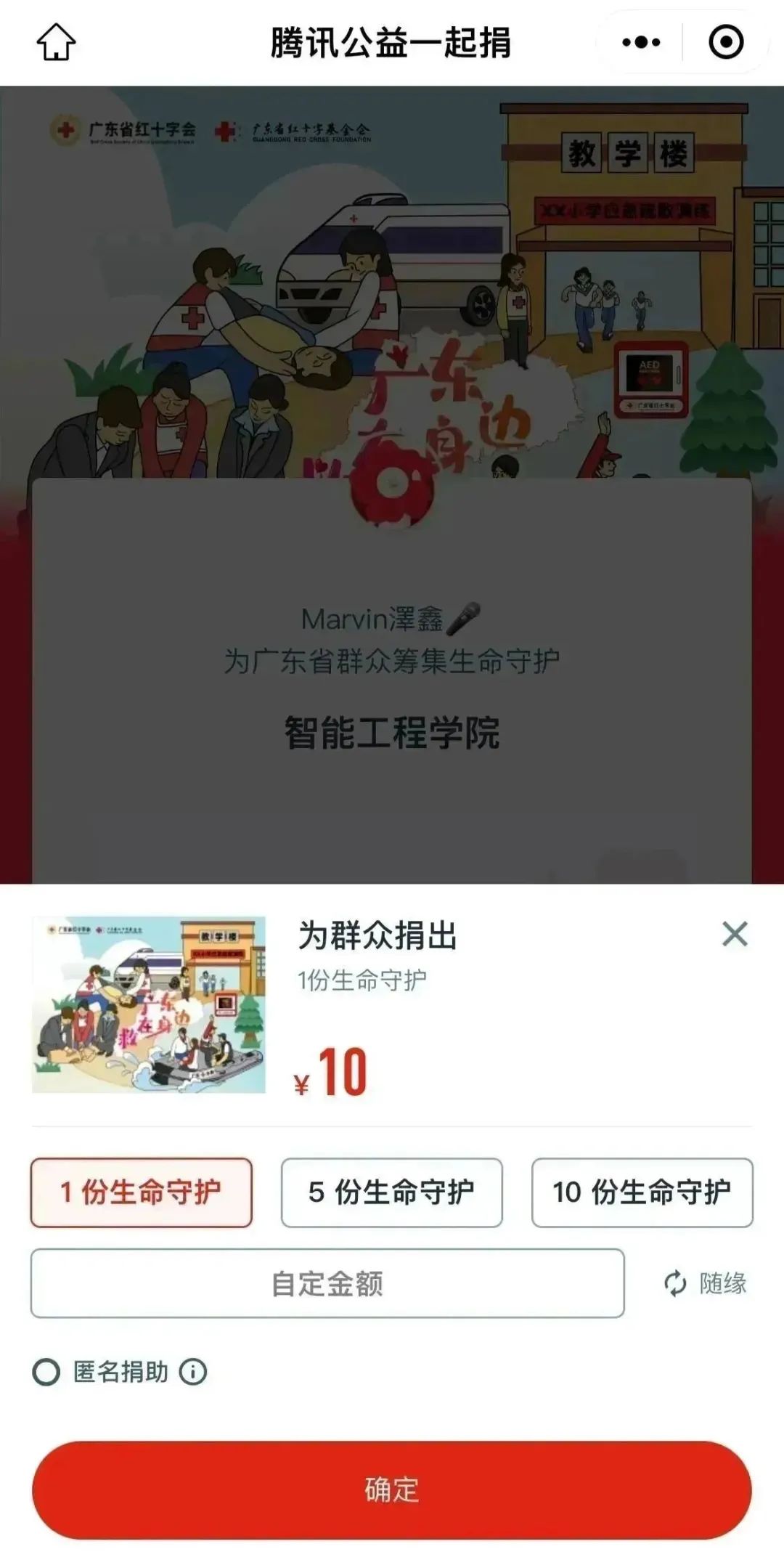
Task: Close the mini program via the target icon
Action: tap(725, 42)
